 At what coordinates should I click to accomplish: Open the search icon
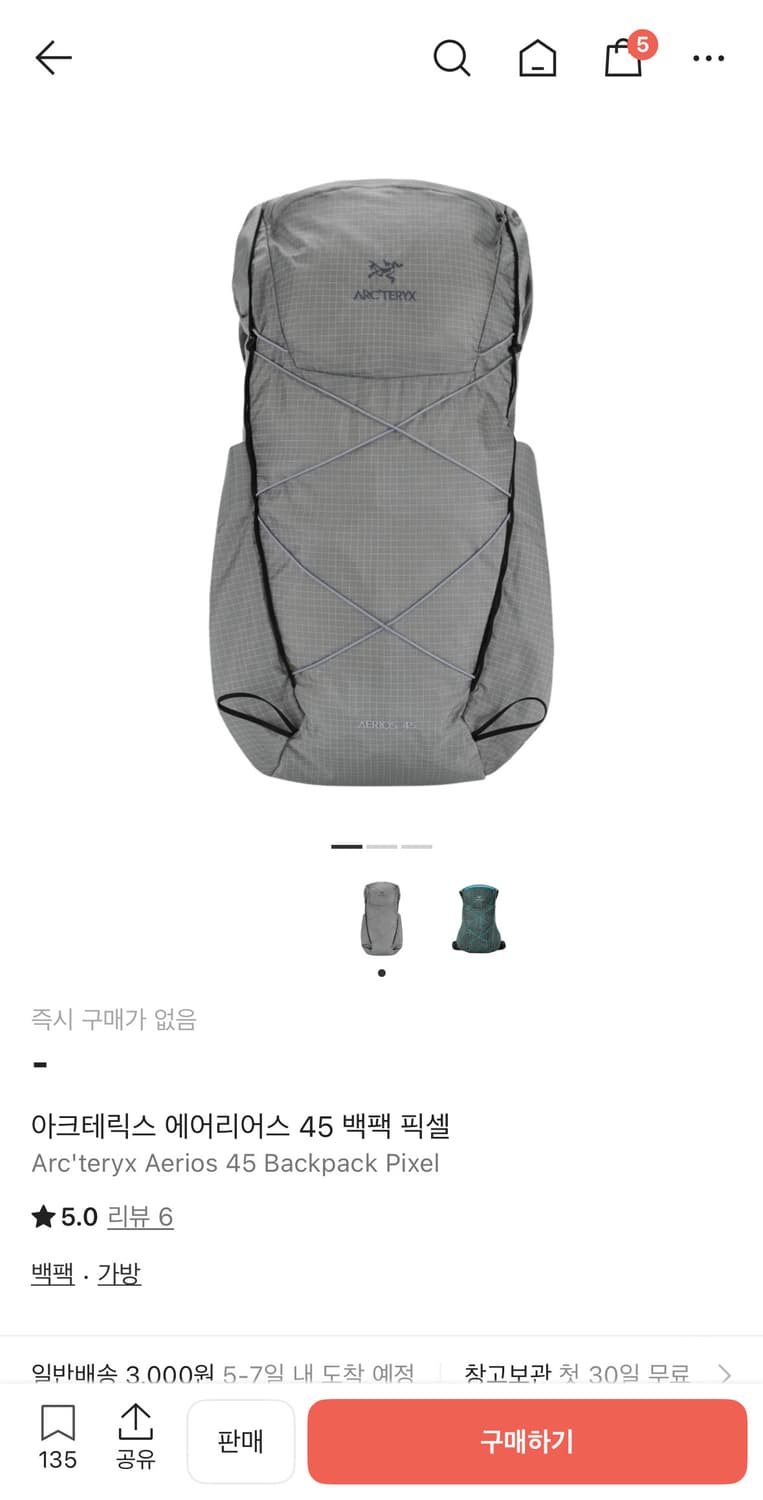coord(452,57)
